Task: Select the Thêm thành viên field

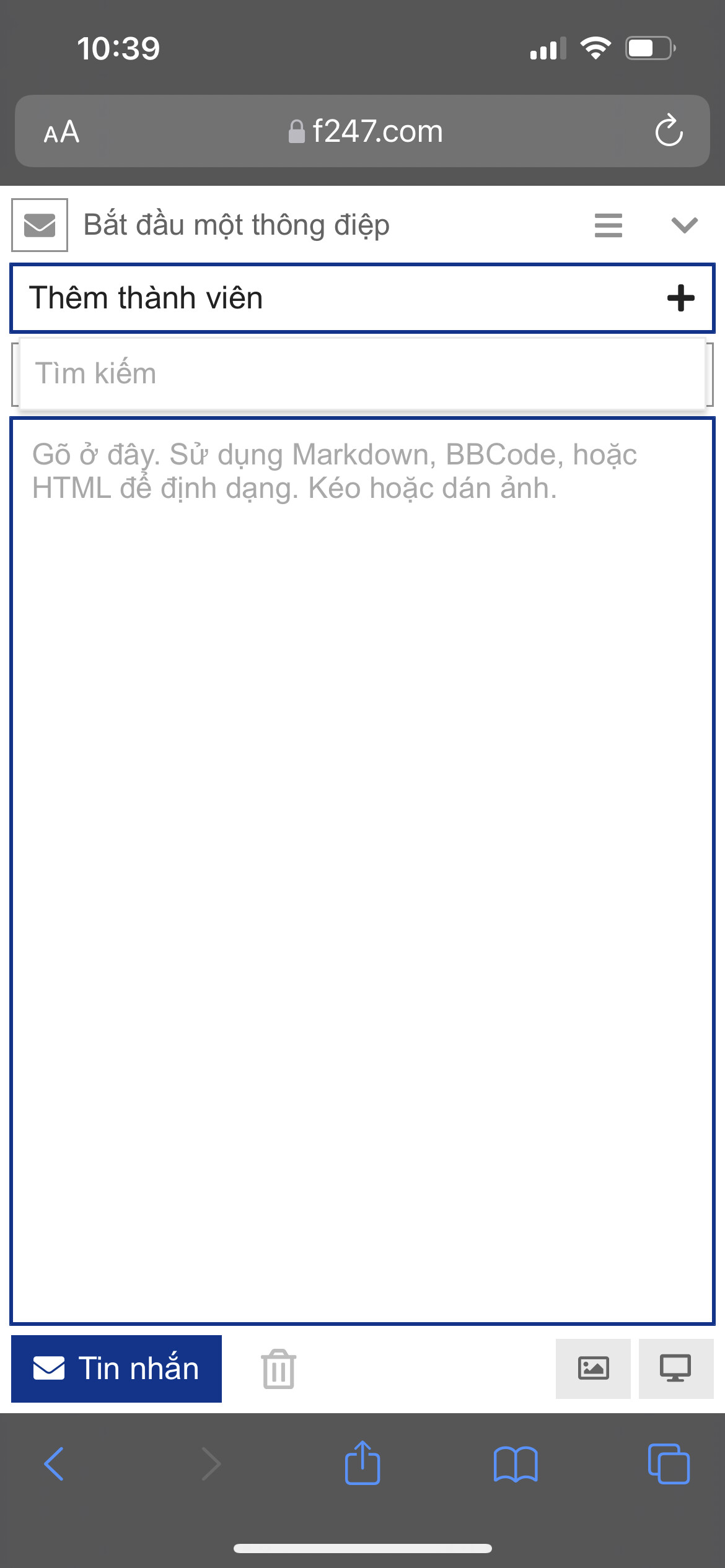Action: 335,298
